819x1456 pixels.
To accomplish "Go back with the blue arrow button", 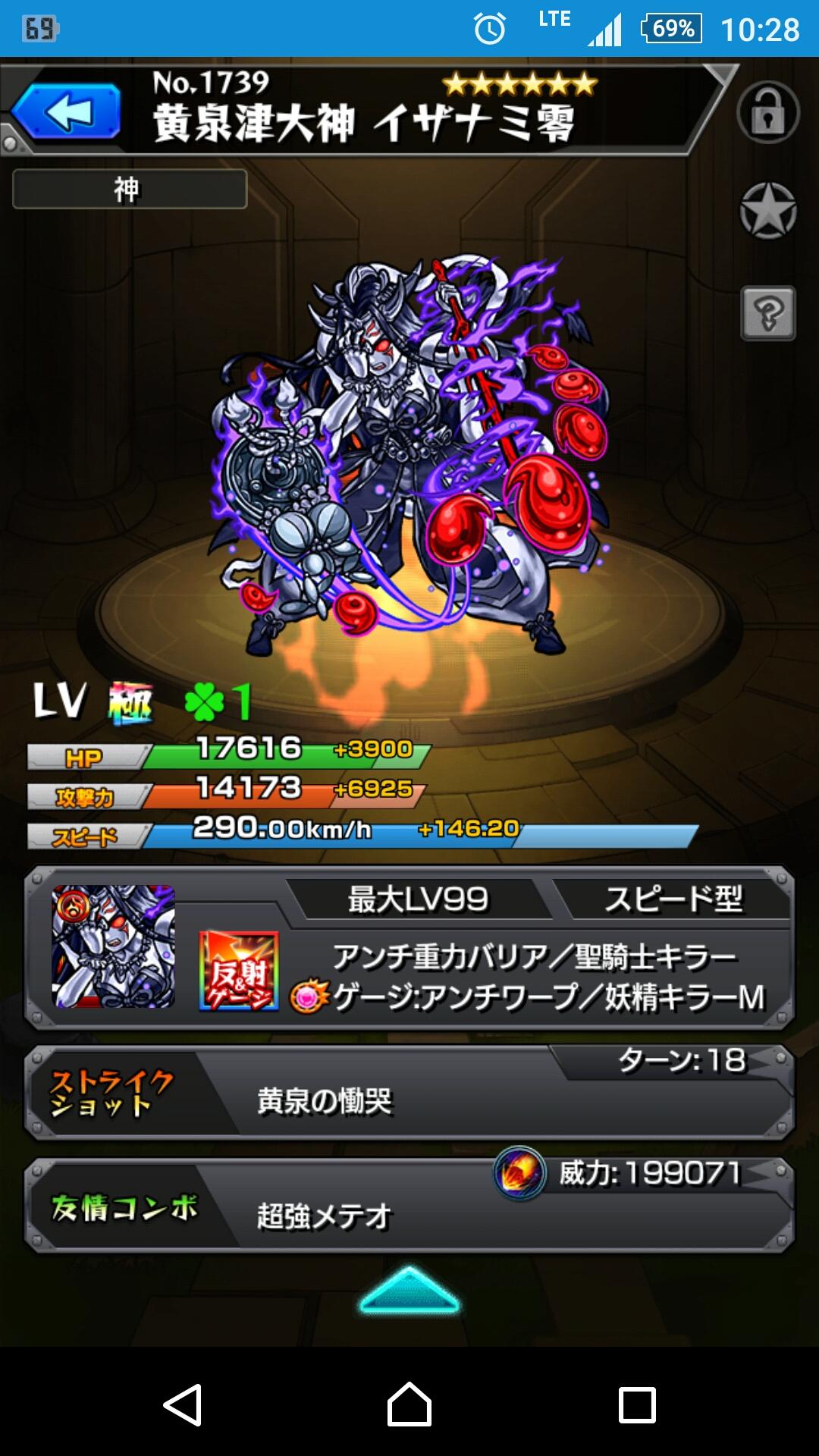I will [67, 112].
